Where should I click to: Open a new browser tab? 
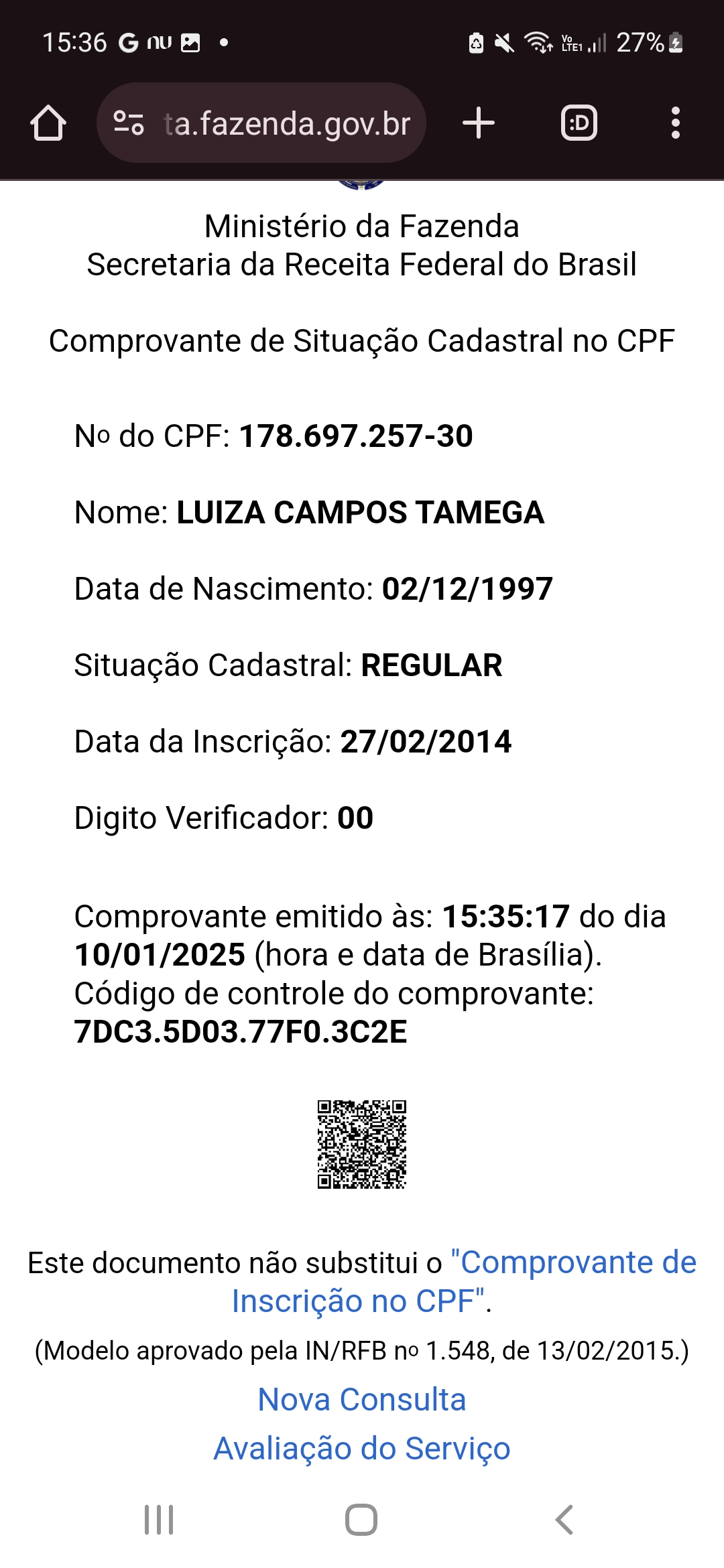(x=479, y=123)
